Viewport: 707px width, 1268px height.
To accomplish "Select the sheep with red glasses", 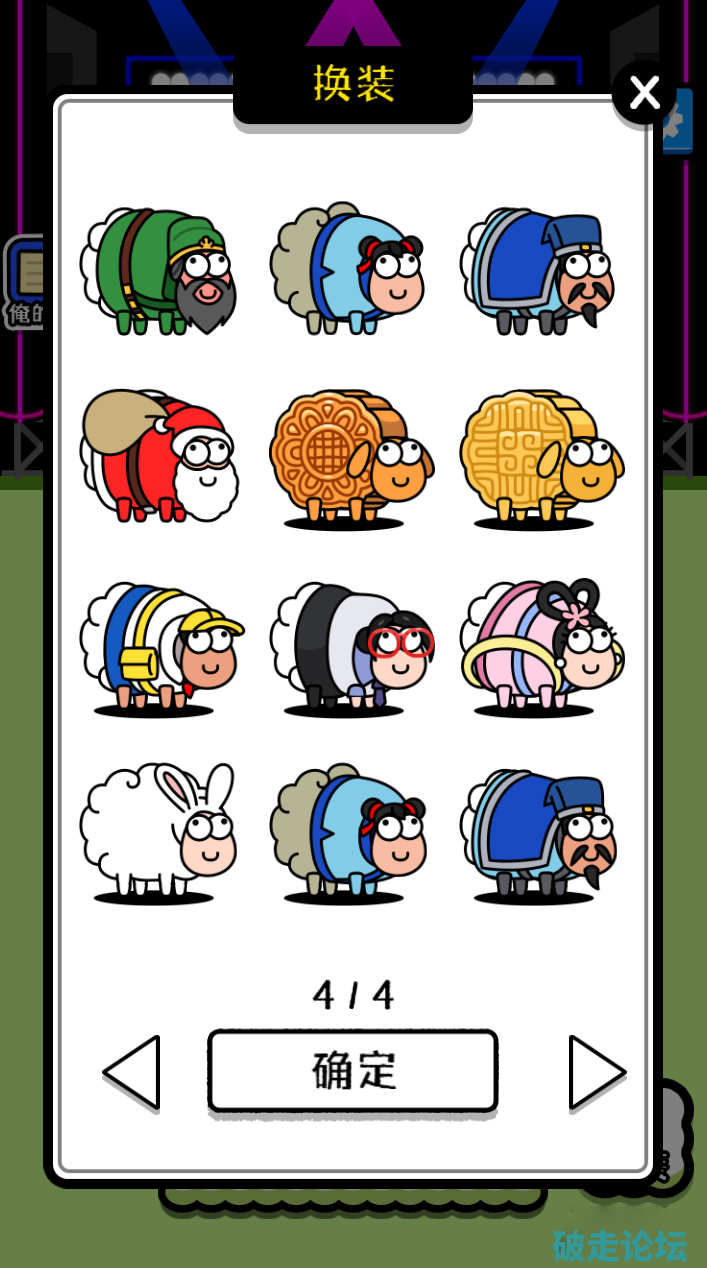I will click(x=350, y=645).
